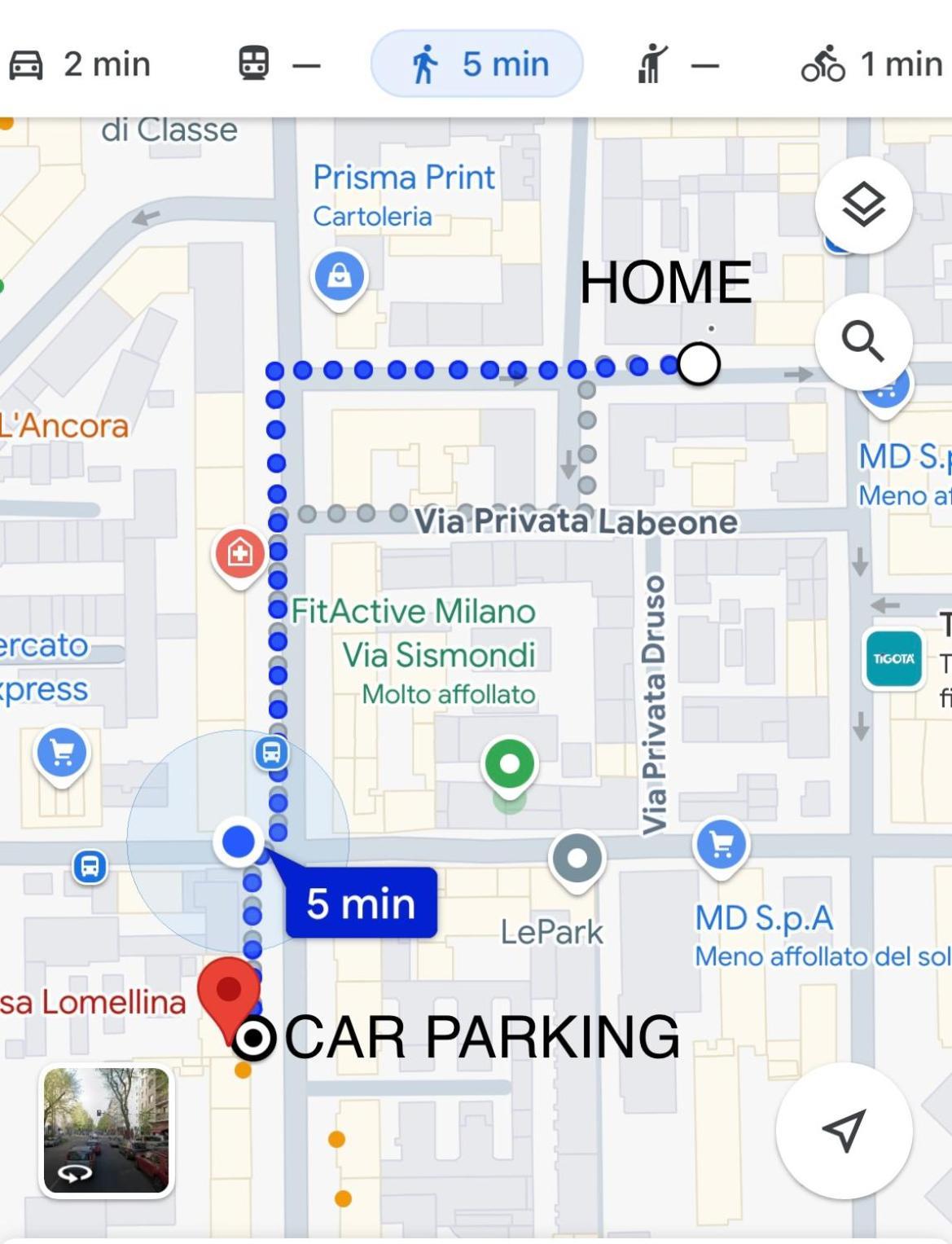Re-center map with the location arrow button

(x=844, y=1130)
